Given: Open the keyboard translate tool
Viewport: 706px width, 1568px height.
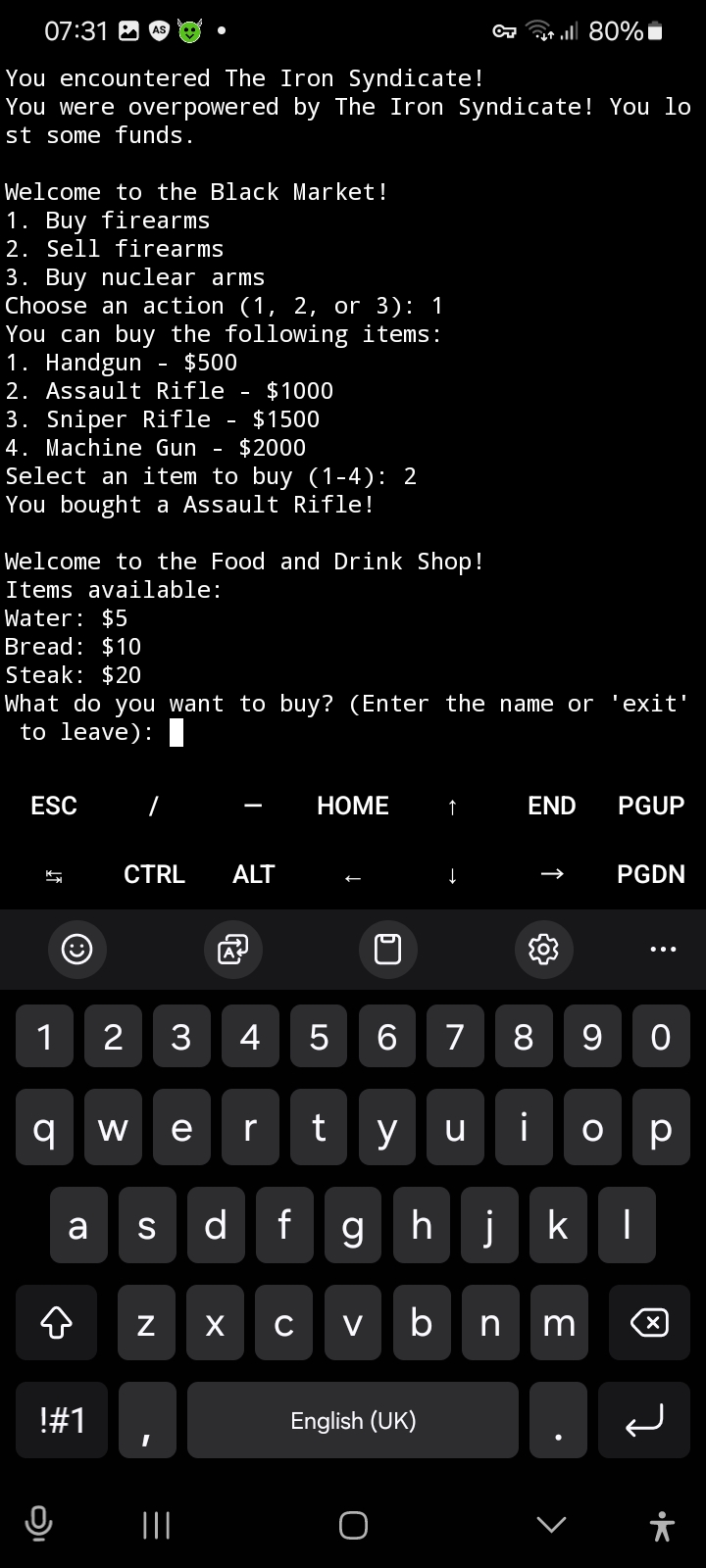Looking at the screenshot, I should 232,949.
